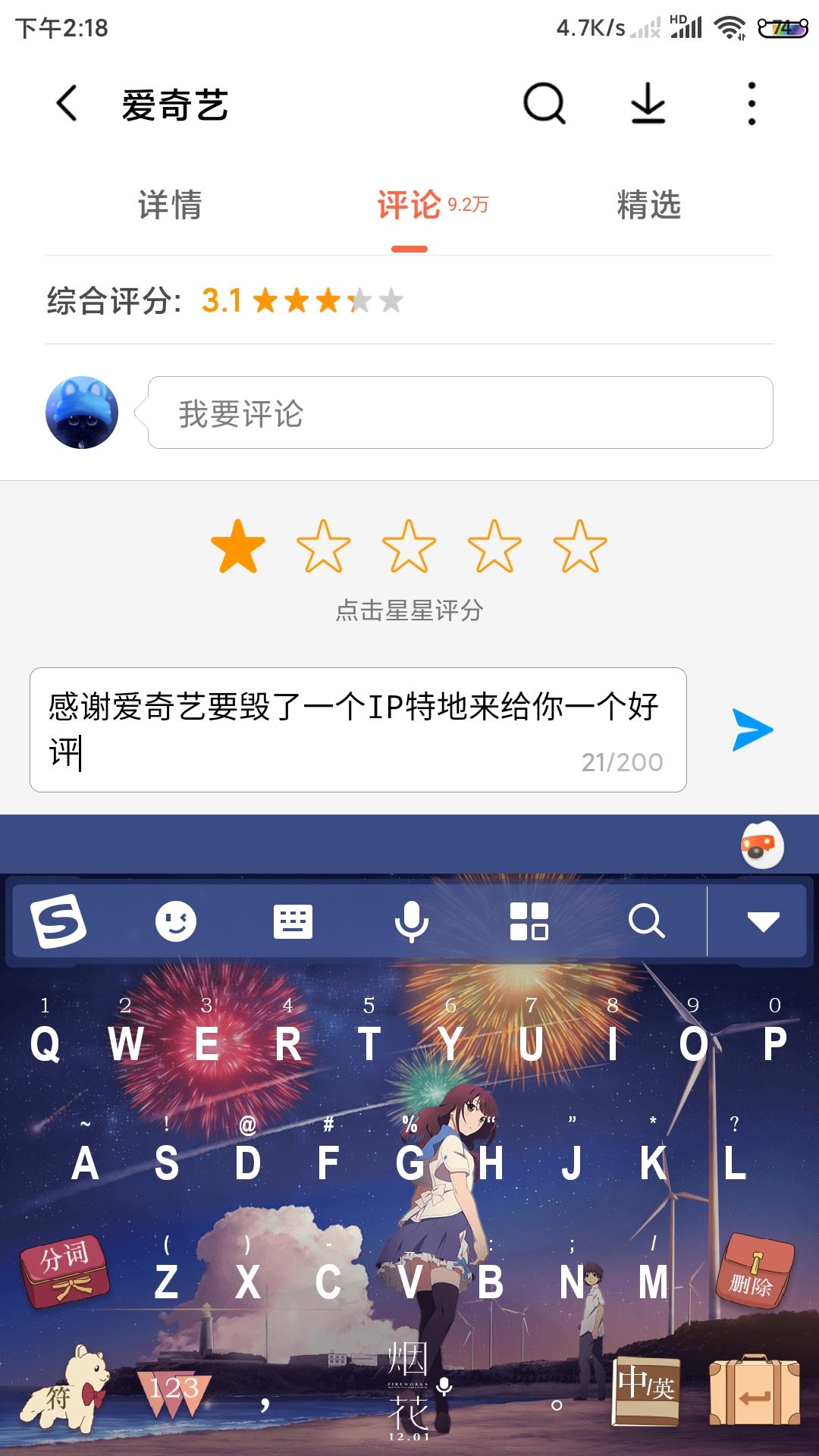The image size is (819, 1456).
Task: Open the three-dot overflow menu
Action: tap(750, 105)
